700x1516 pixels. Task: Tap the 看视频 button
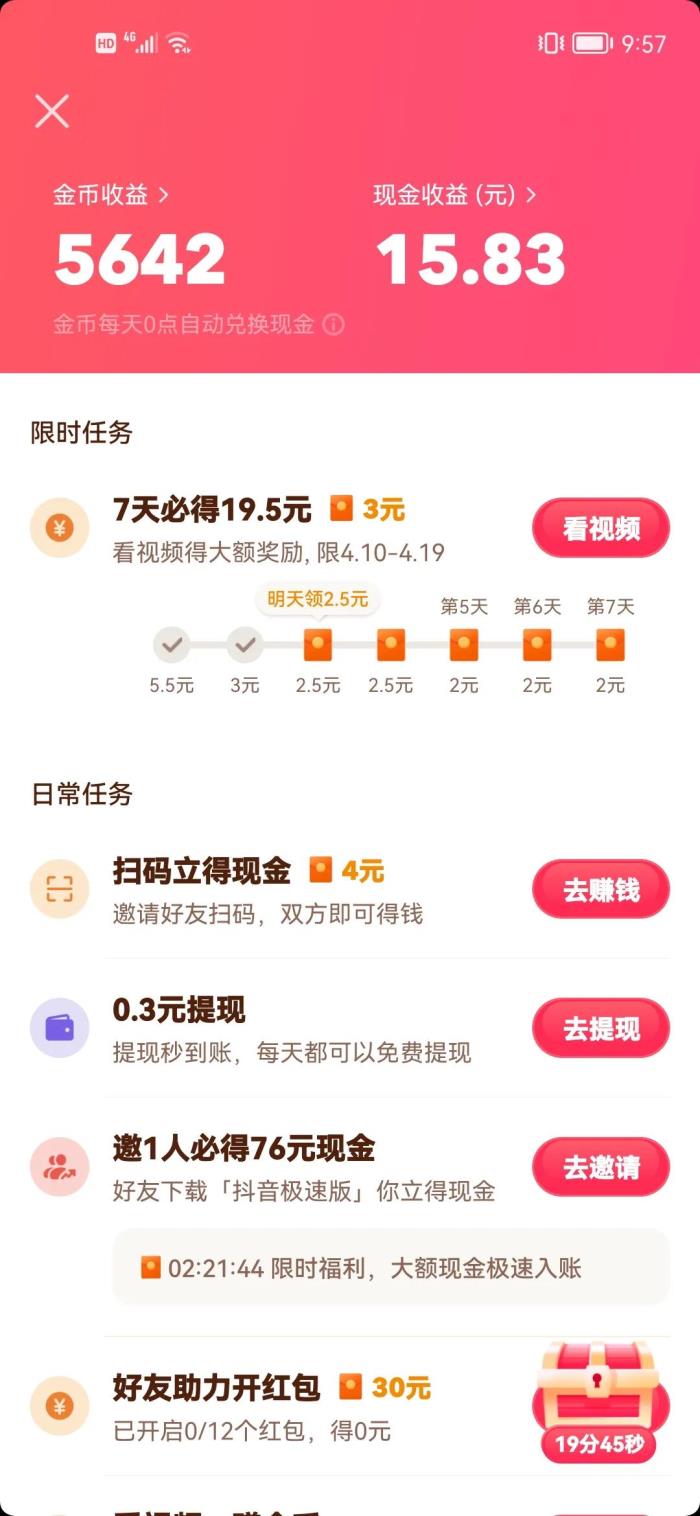[x=600, y=528]
